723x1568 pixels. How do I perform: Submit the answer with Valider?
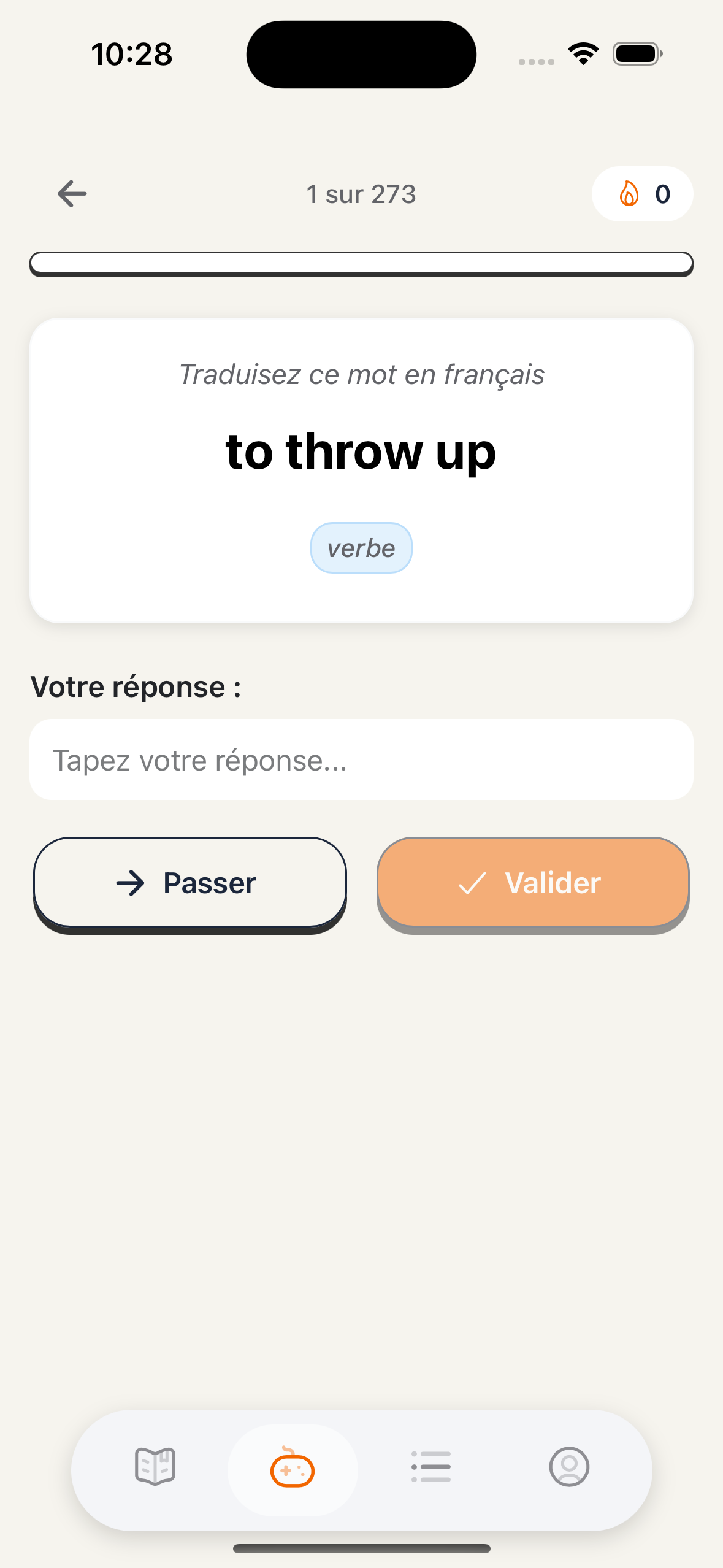pyautogui.click(x=532, y=882)
